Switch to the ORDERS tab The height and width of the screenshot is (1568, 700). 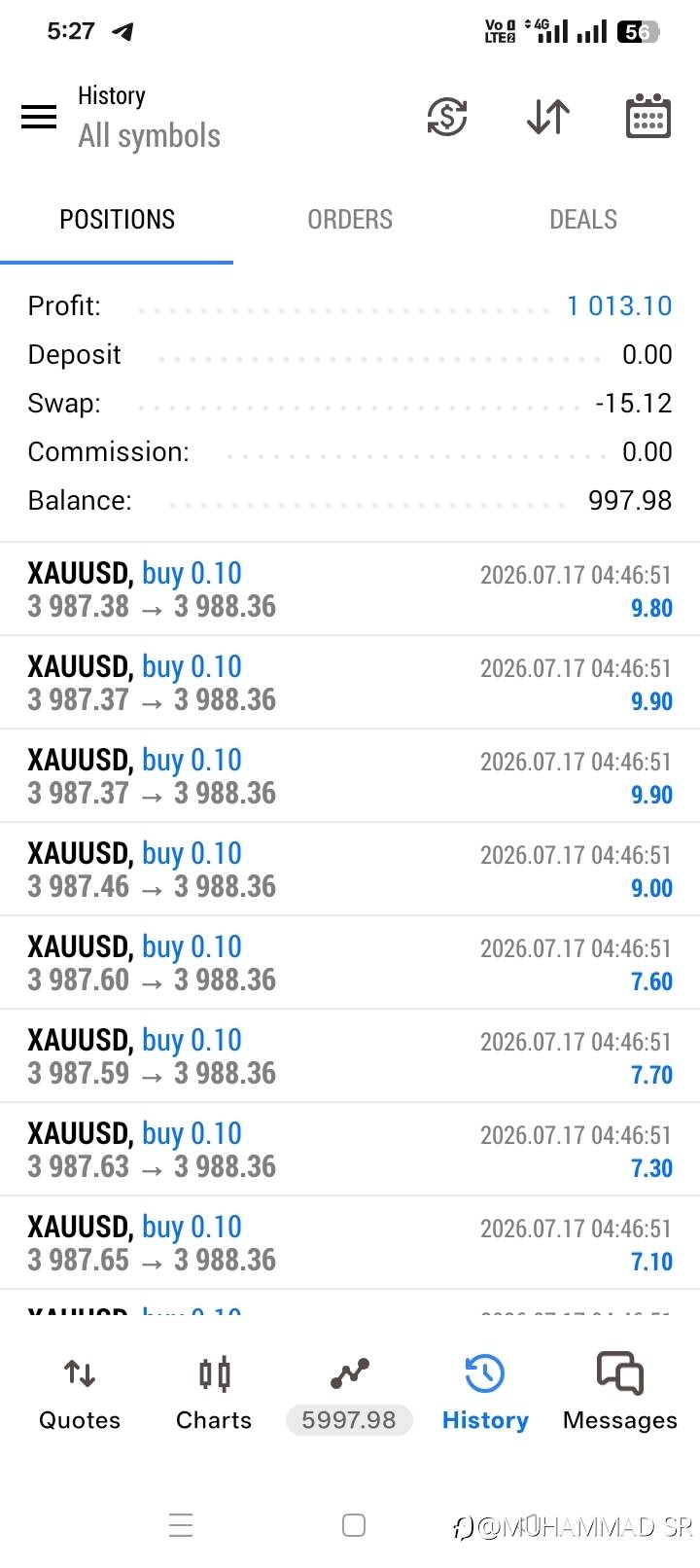tap(350, 220)
